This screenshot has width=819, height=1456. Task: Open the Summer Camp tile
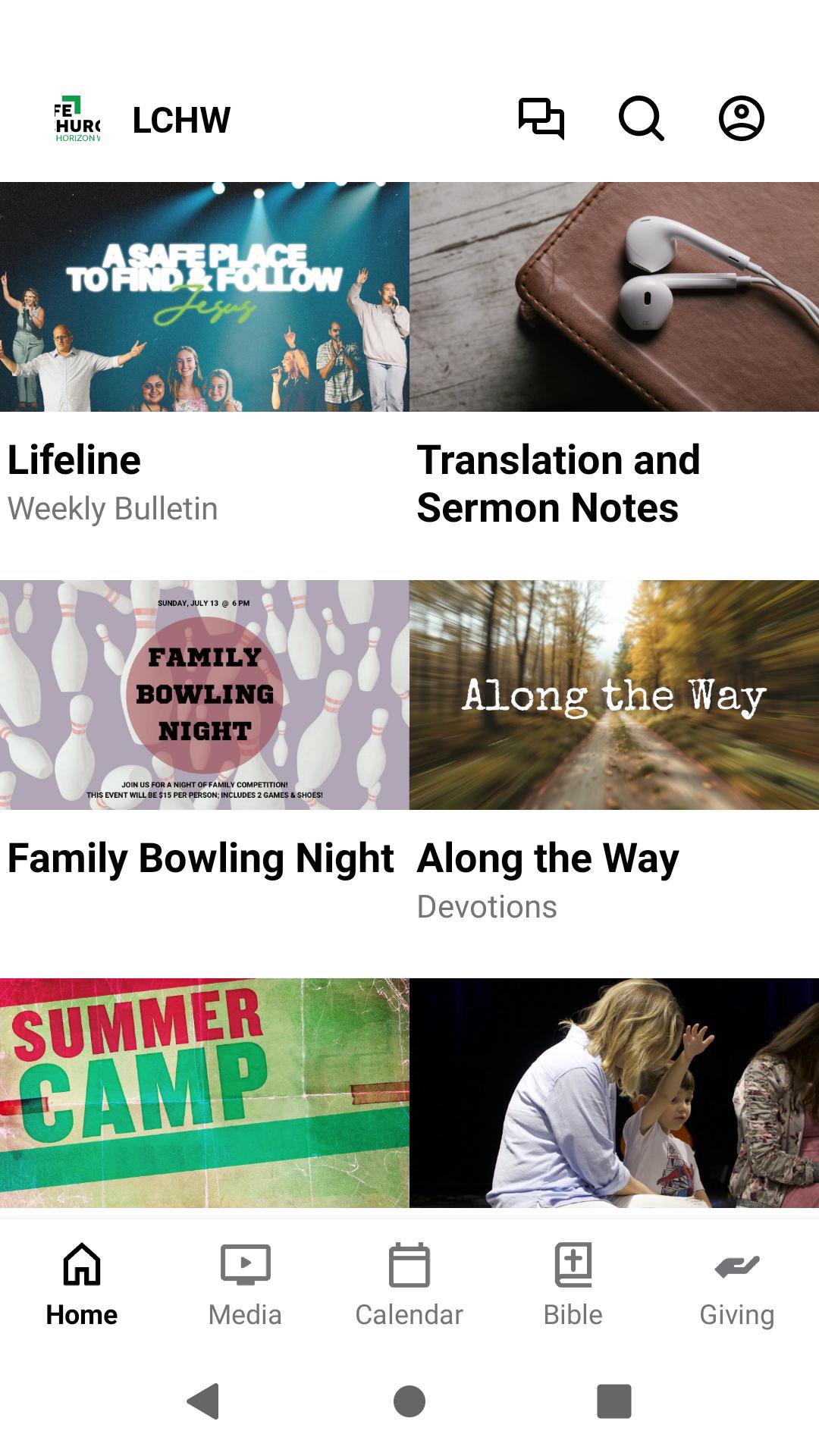(x=205, y=1092)
